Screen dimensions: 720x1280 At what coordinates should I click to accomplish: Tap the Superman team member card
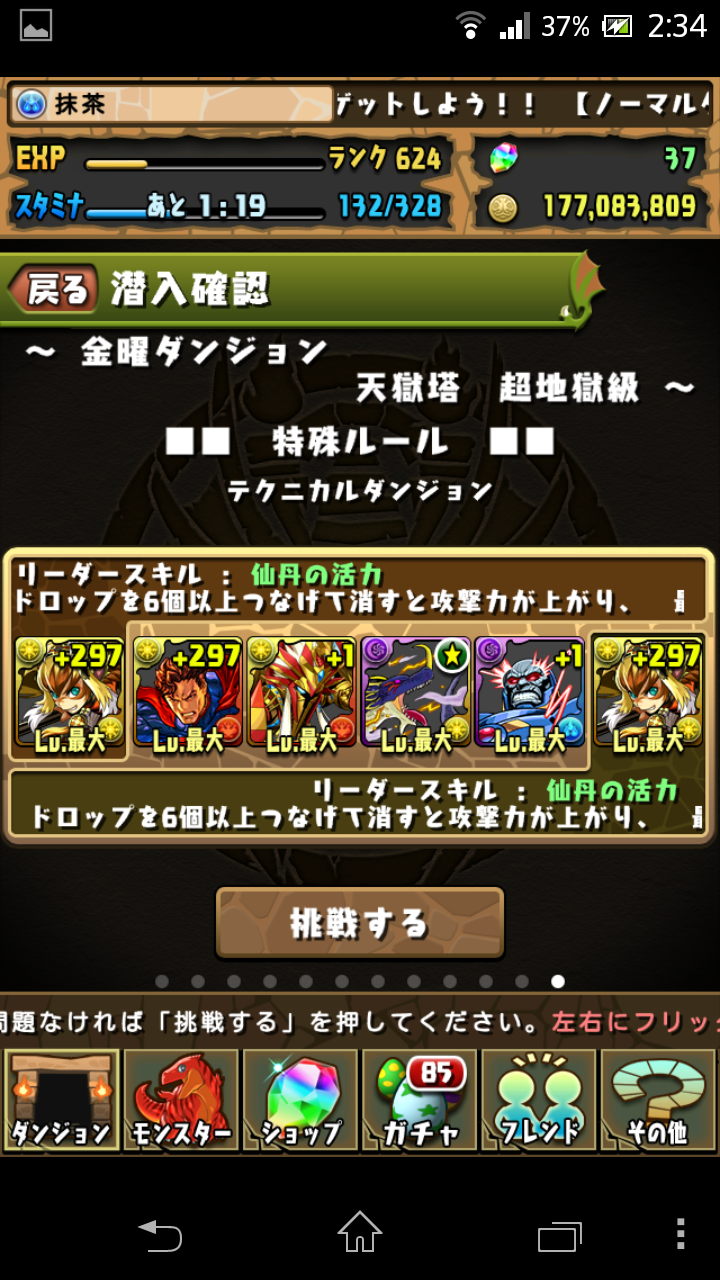click(x=188, y=692)
